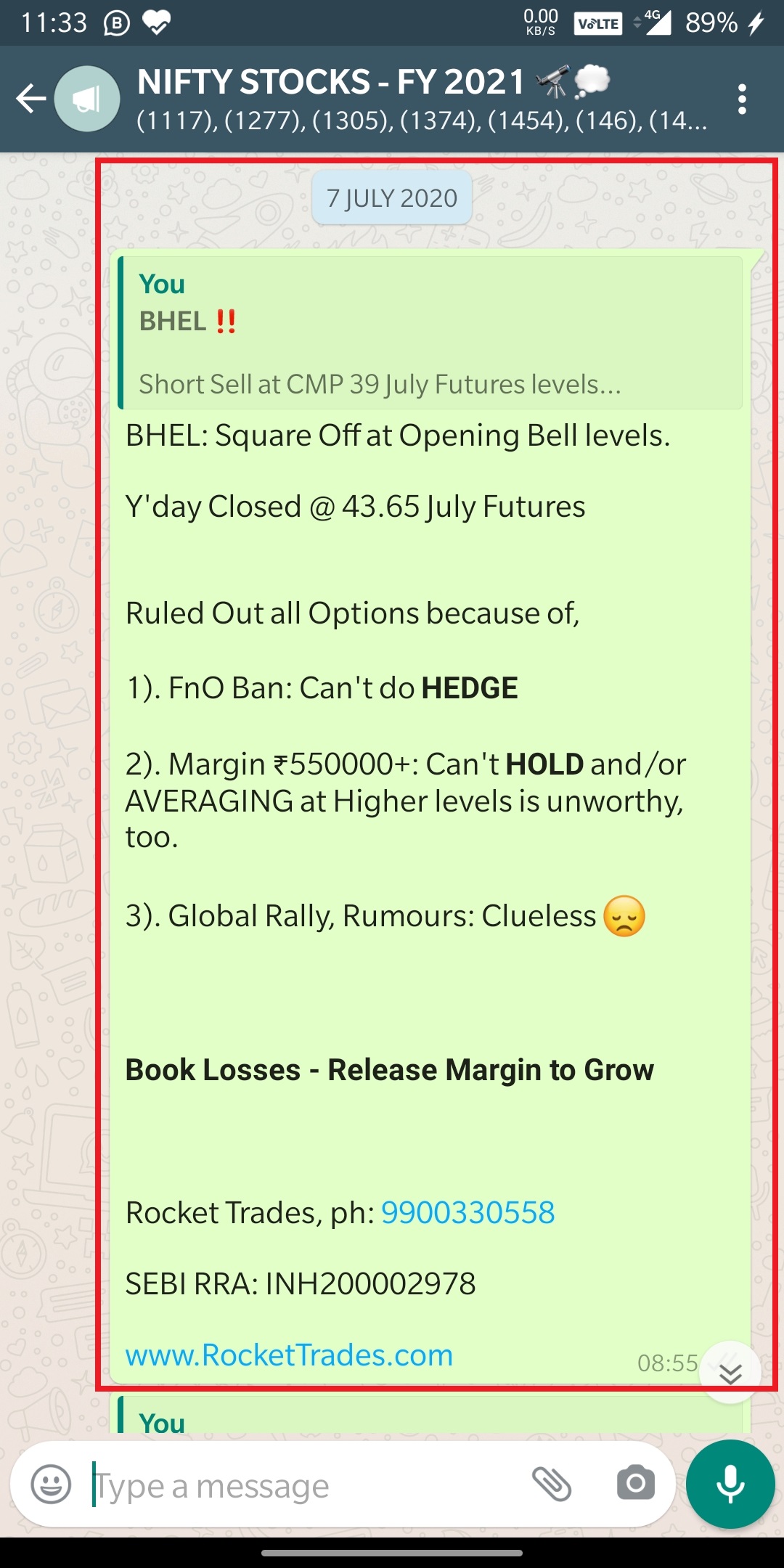The width and height of the screenshot is (784, 1568).
Task: Tap the voice message microphone button
Action: coord(730,1485)
